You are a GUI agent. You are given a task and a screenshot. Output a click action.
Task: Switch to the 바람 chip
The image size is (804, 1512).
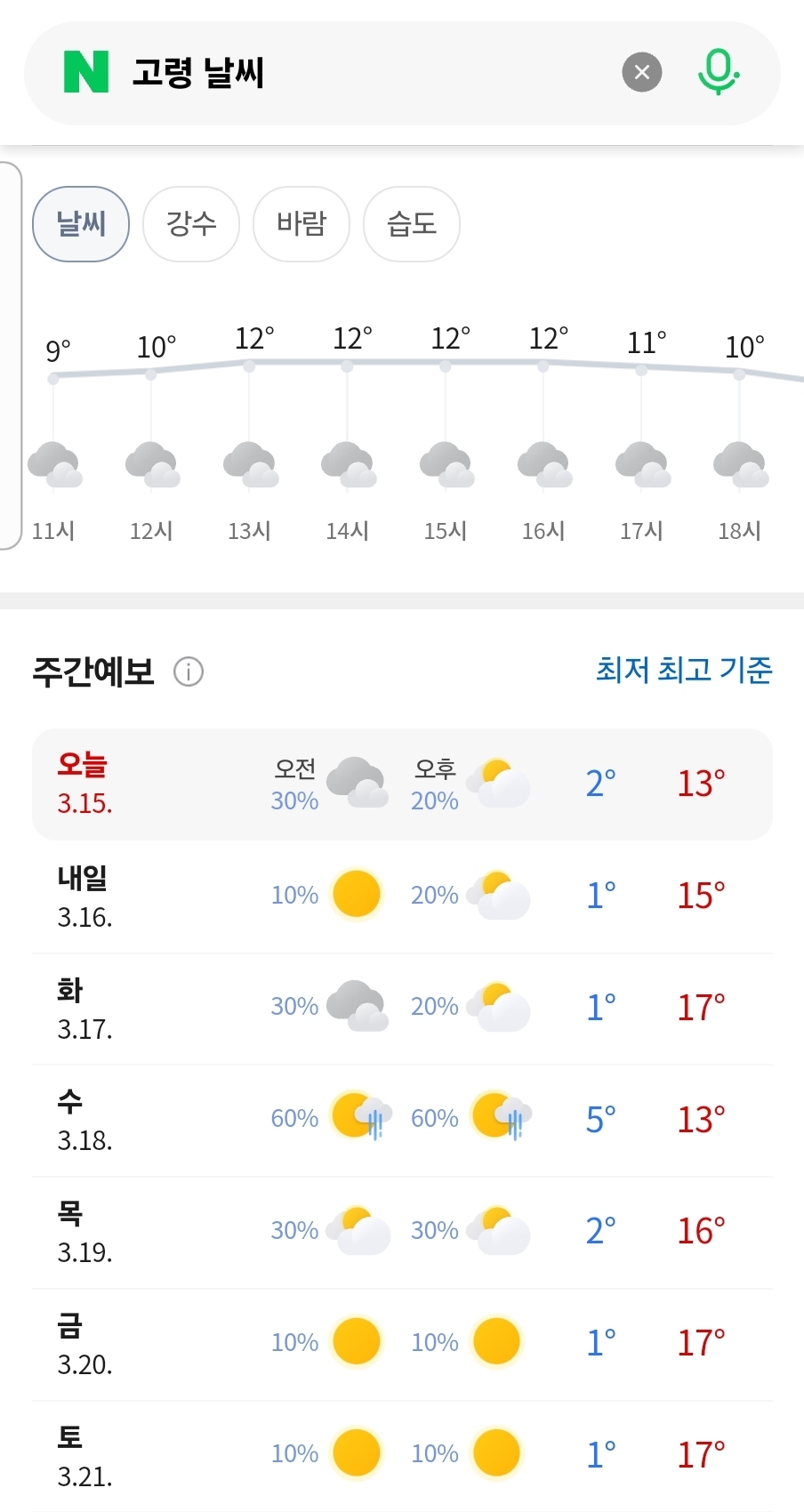(x=301, y=224)
